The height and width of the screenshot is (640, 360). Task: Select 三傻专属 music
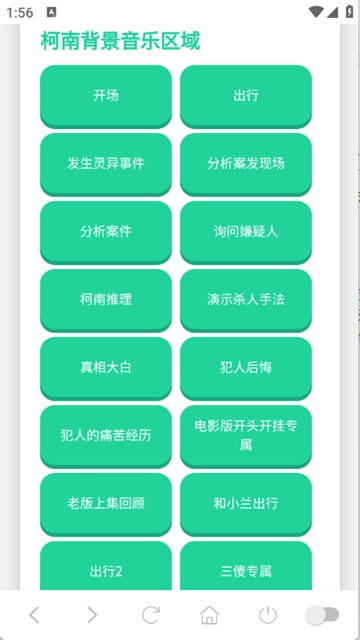(246, 566)
